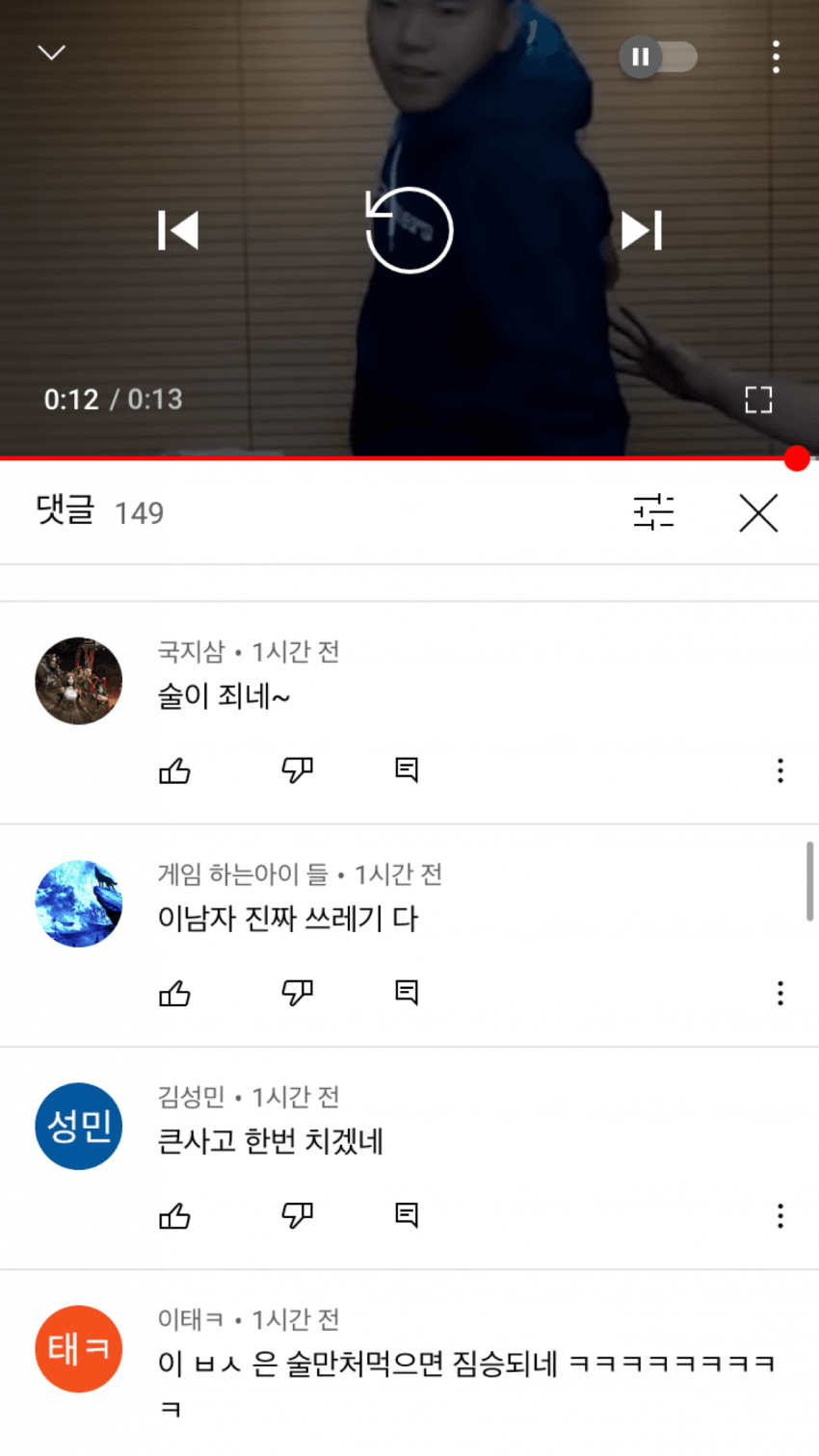
Task: Like 국지삼's comment
Action: (174, 770)
